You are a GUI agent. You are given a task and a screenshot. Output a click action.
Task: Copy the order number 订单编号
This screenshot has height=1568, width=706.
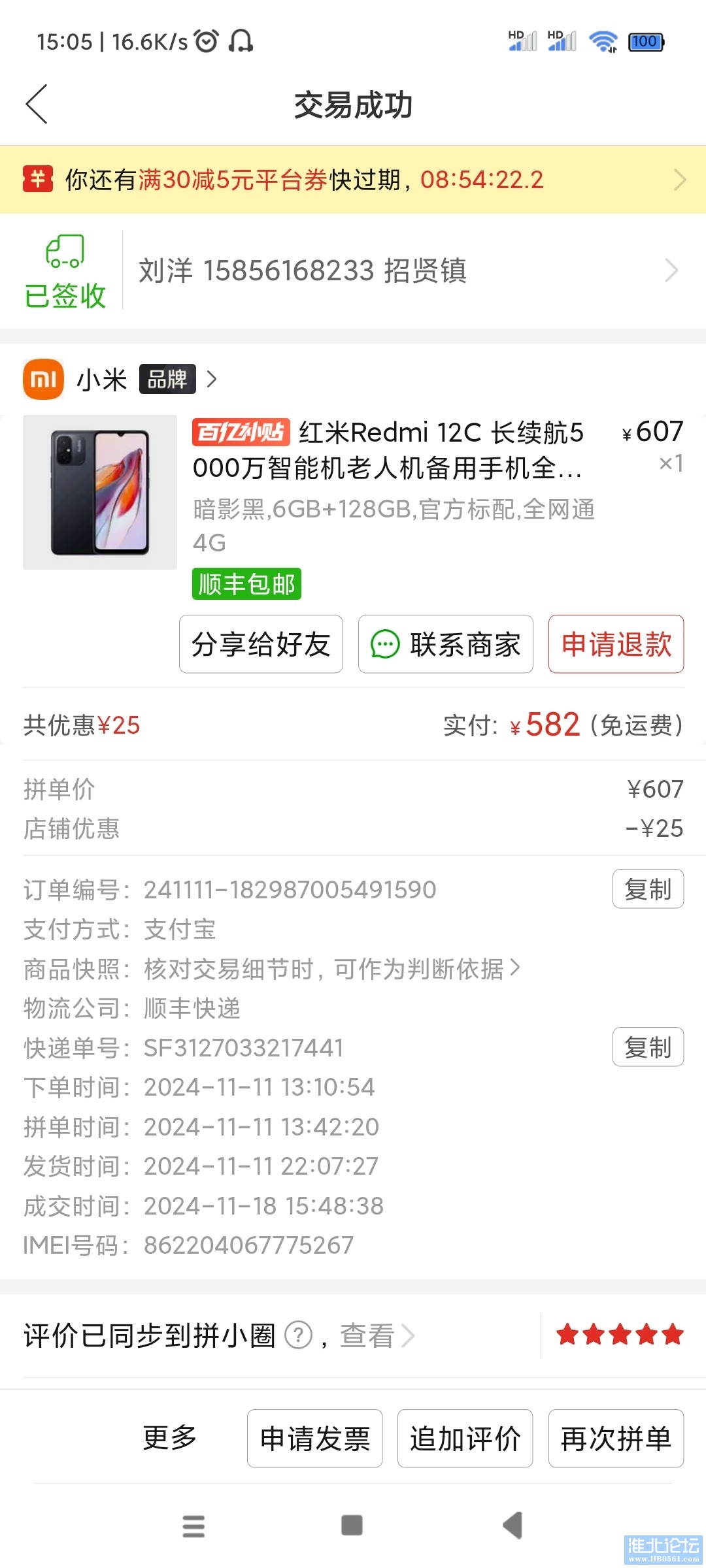point(647,889)
